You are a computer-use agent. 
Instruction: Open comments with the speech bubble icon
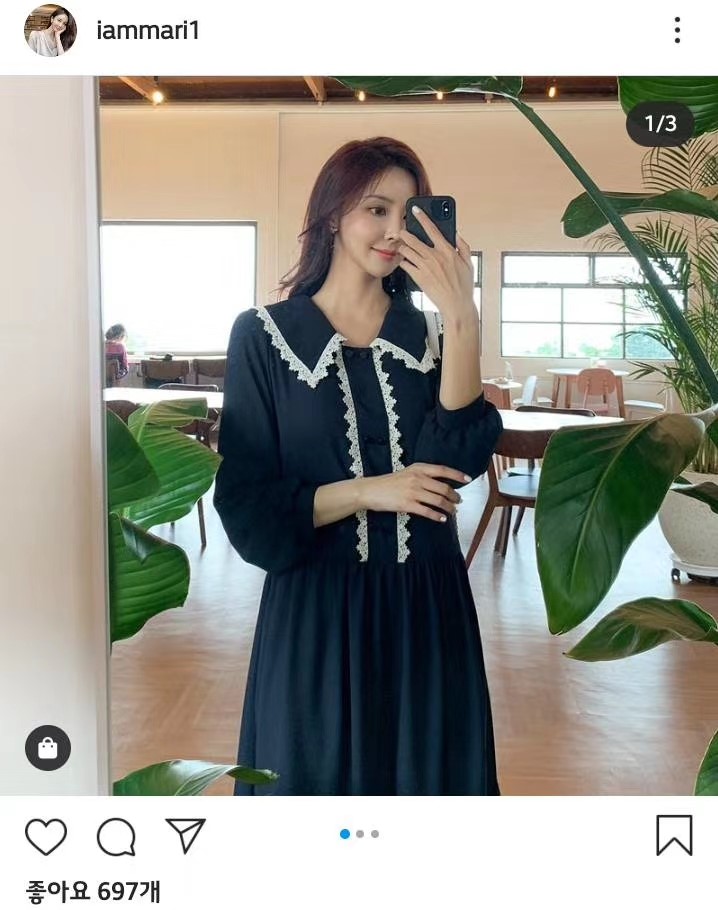coord(116,836)
